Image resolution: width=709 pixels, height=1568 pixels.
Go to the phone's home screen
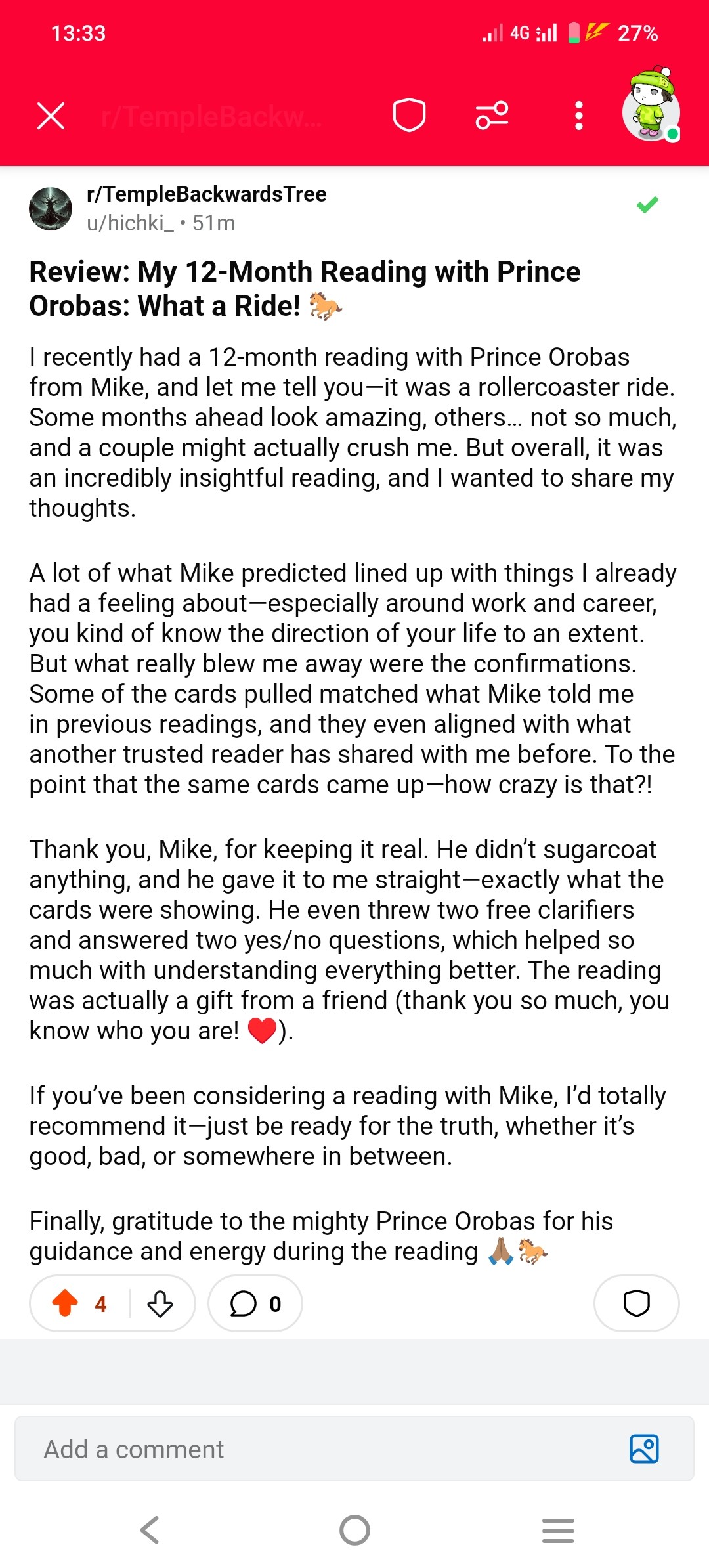point(354,1530)
